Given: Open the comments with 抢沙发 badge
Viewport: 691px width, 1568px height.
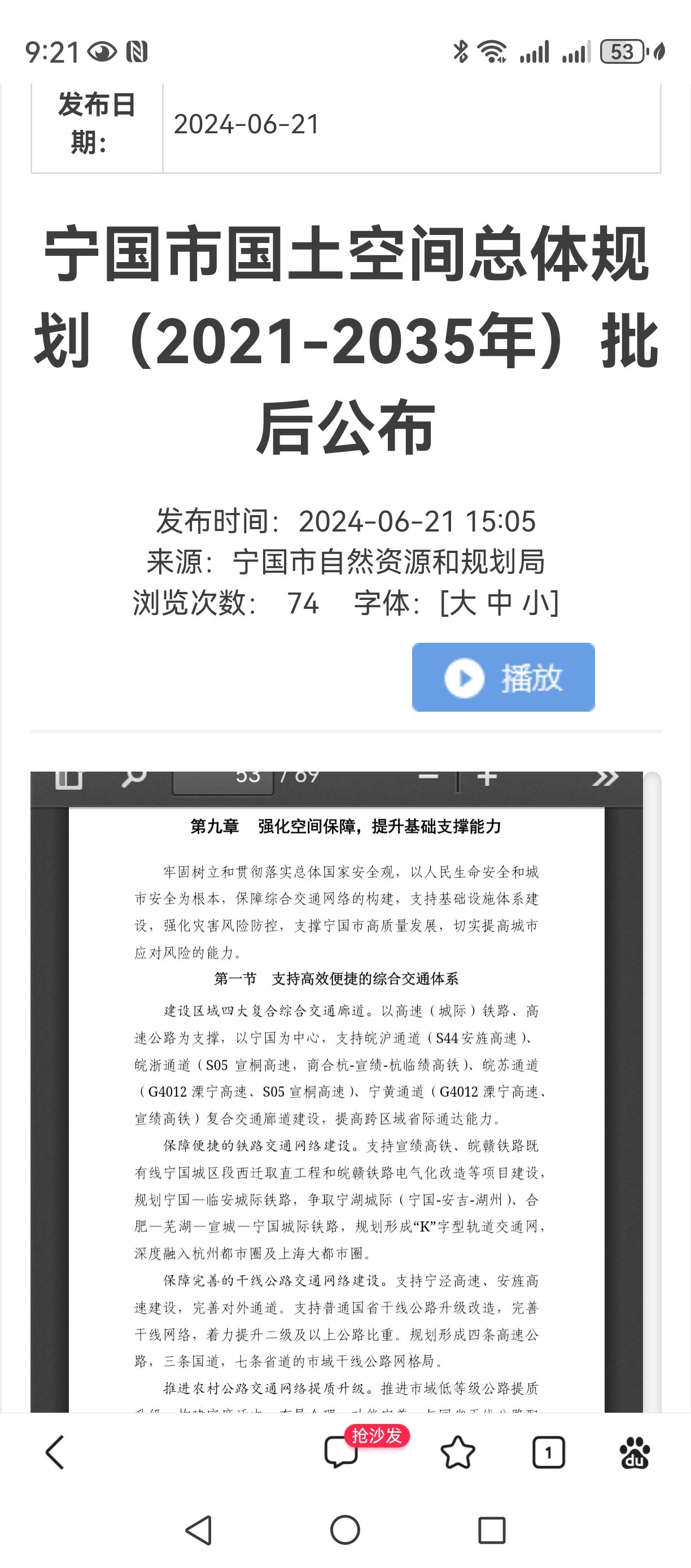Looking at the screenshot, I should point(340,1453).
